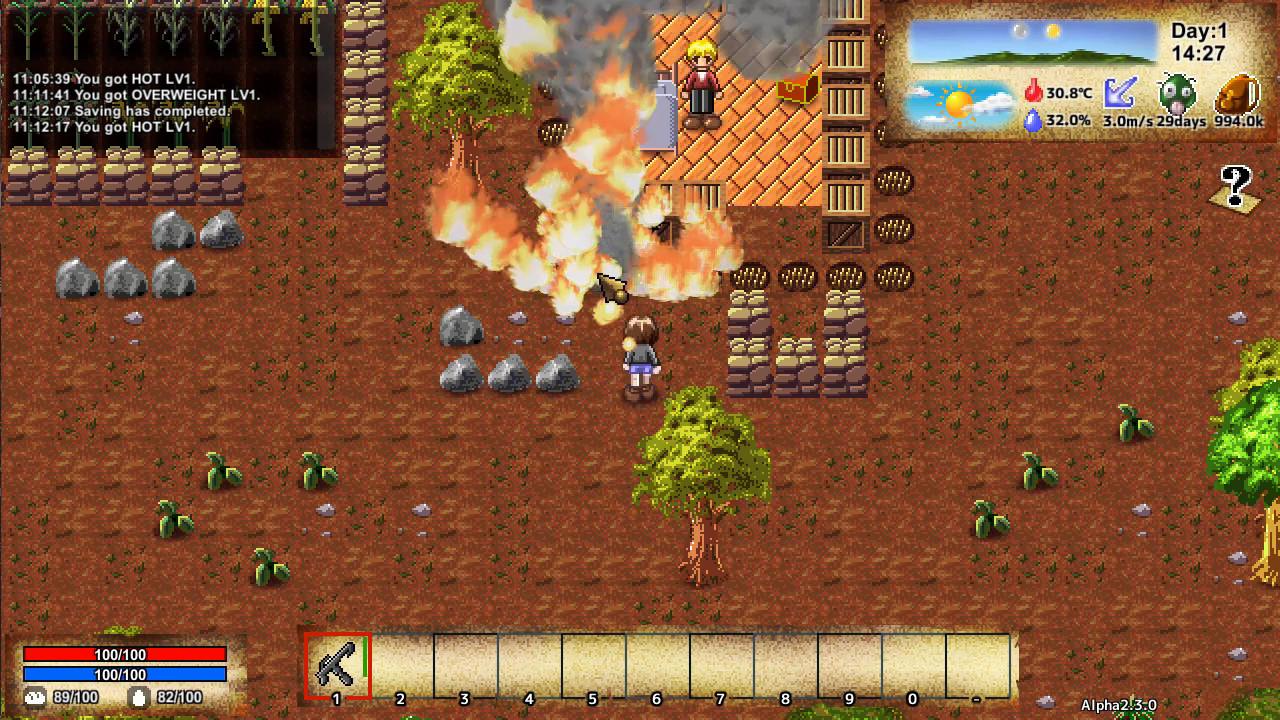Activate hotbar slot 6

point(658,665)
